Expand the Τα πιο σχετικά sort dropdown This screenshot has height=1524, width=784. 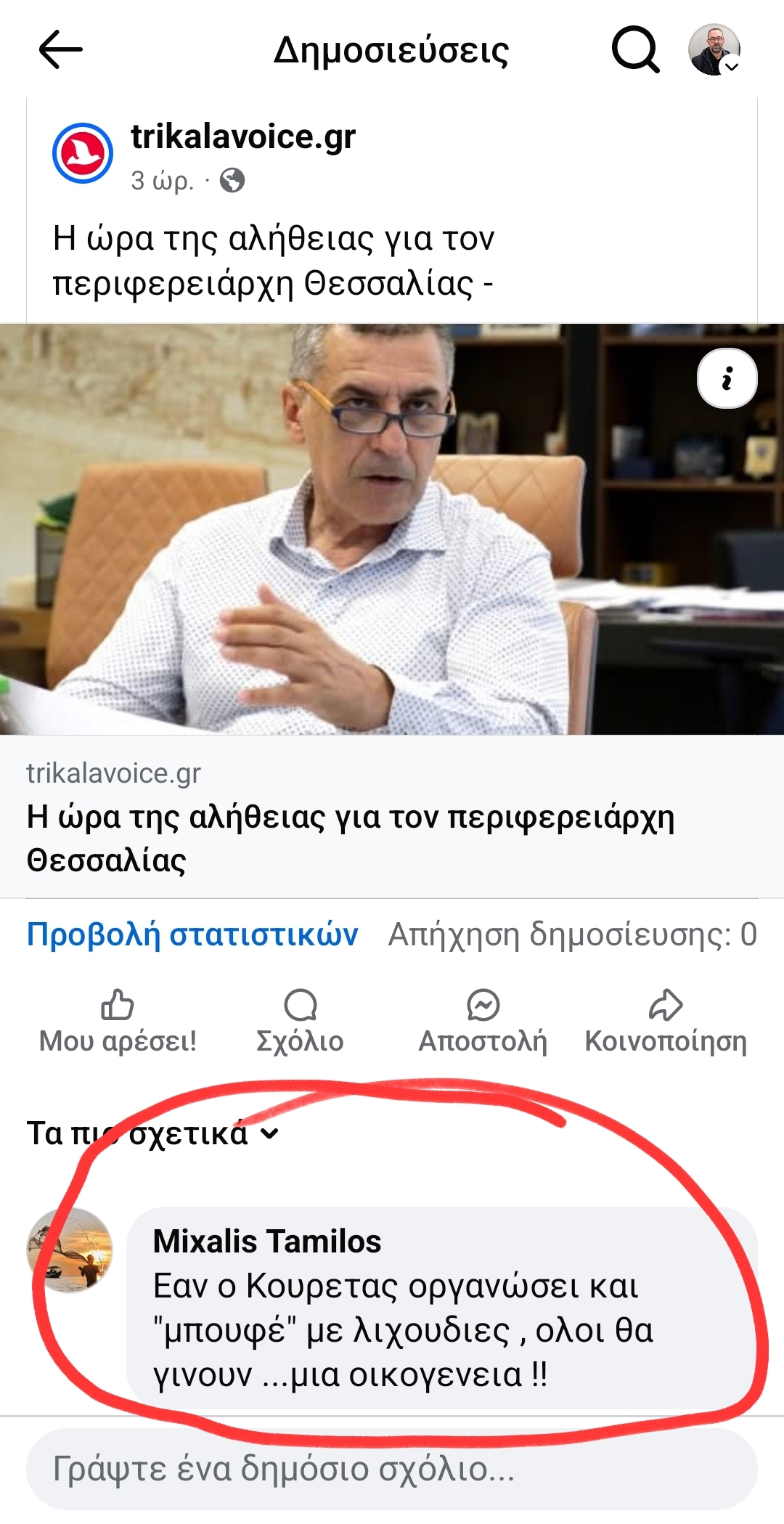[152, 1133]
